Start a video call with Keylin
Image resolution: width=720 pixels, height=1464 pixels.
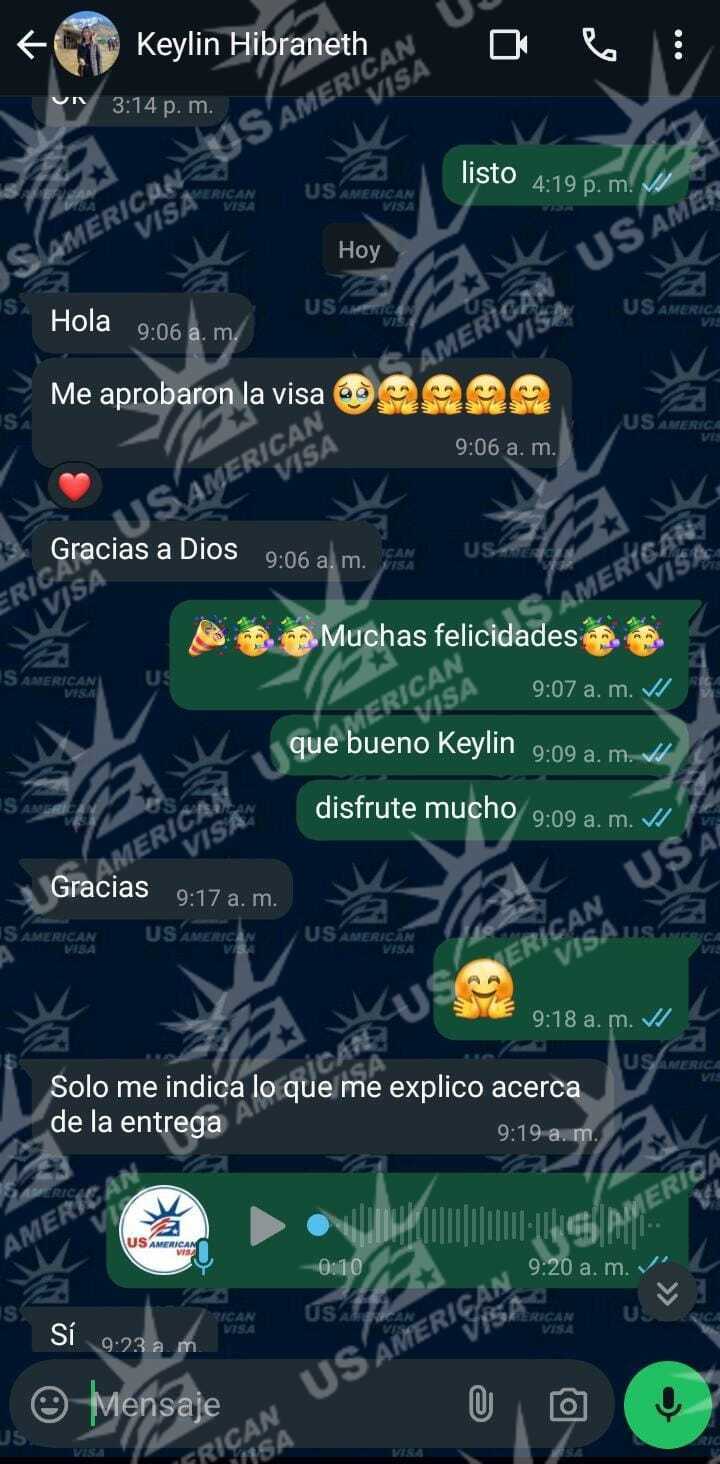tap(508, 45)
